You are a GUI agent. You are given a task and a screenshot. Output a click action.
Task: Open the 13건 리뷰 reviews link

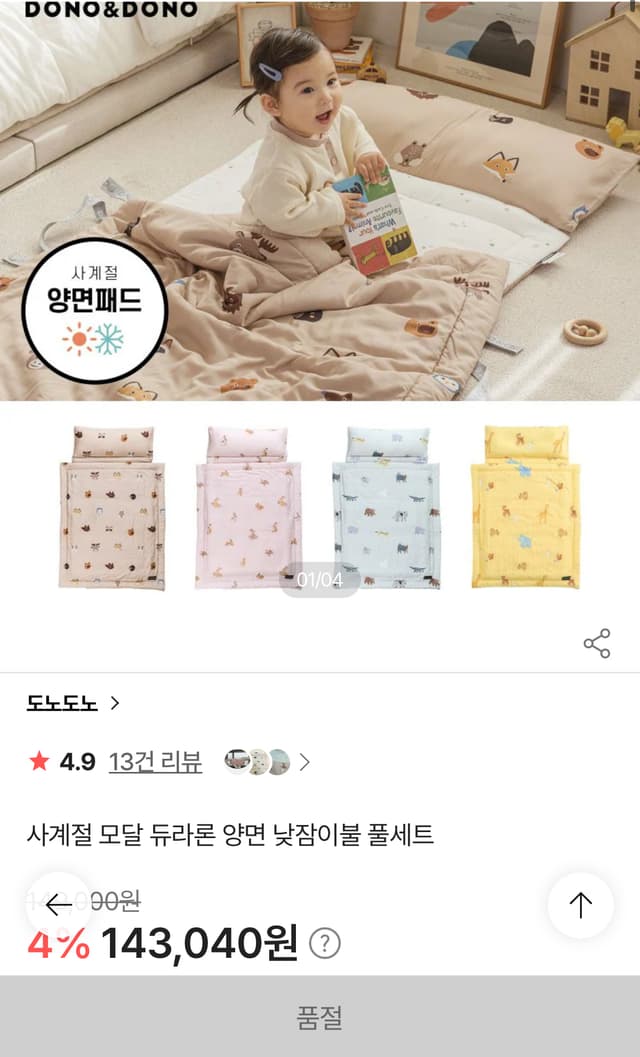155,762
